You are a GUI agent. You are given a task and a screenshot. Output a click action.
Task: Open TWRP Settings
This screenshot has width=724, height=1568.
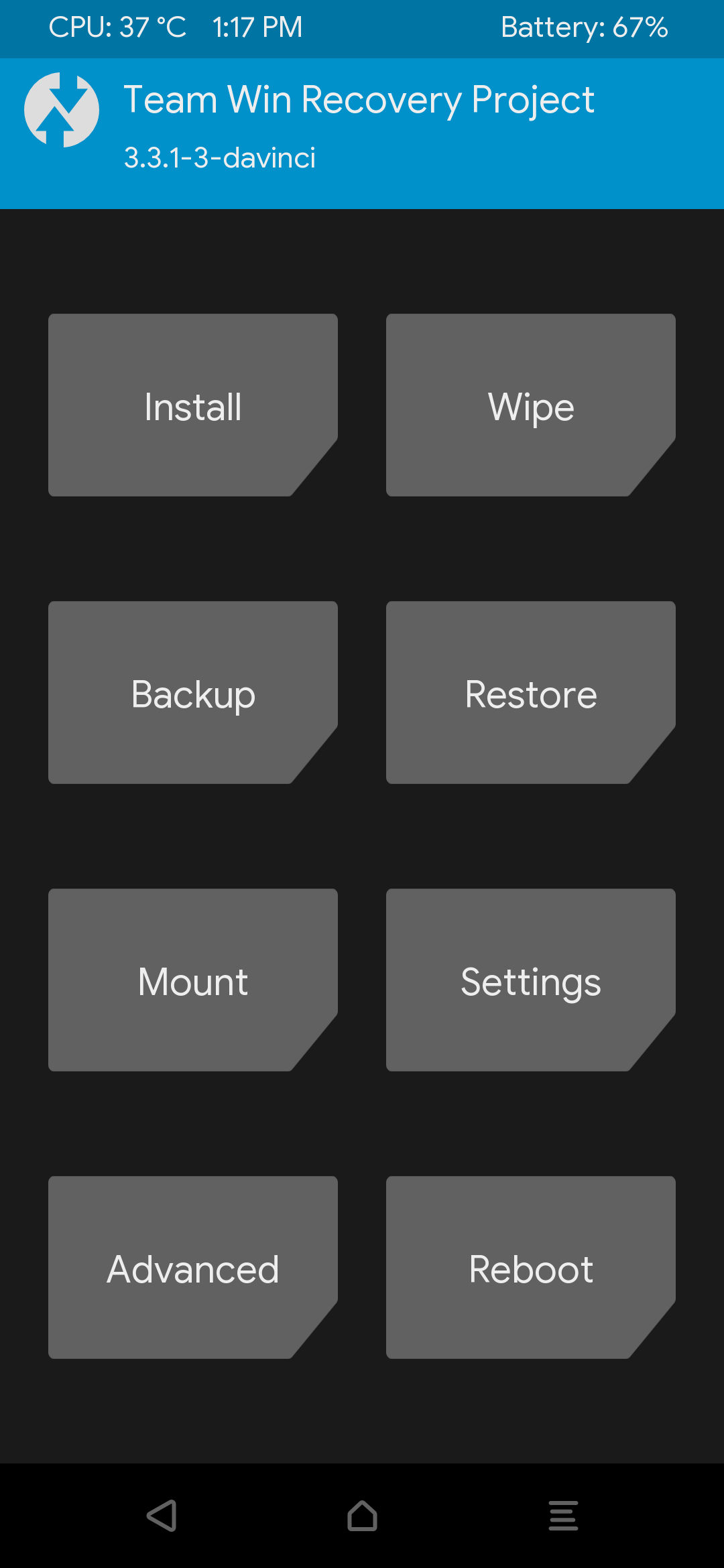(531, 980)
